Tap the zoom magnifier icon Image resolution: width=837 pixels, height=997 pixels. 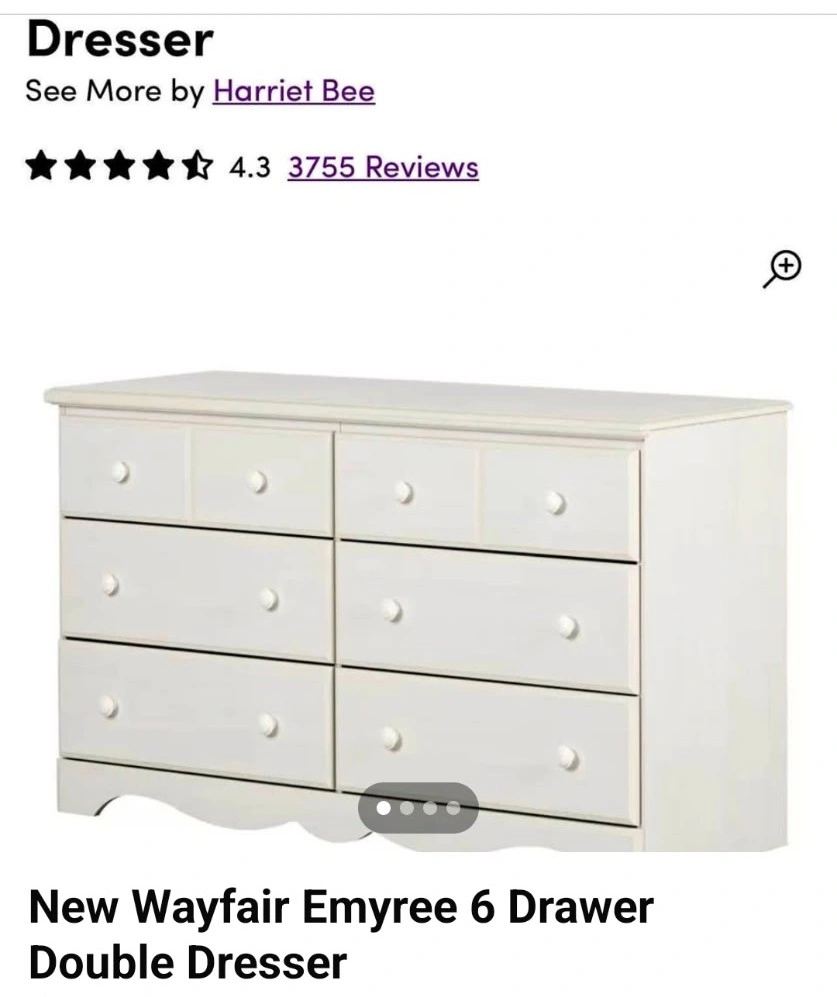(x=783, y=269)
